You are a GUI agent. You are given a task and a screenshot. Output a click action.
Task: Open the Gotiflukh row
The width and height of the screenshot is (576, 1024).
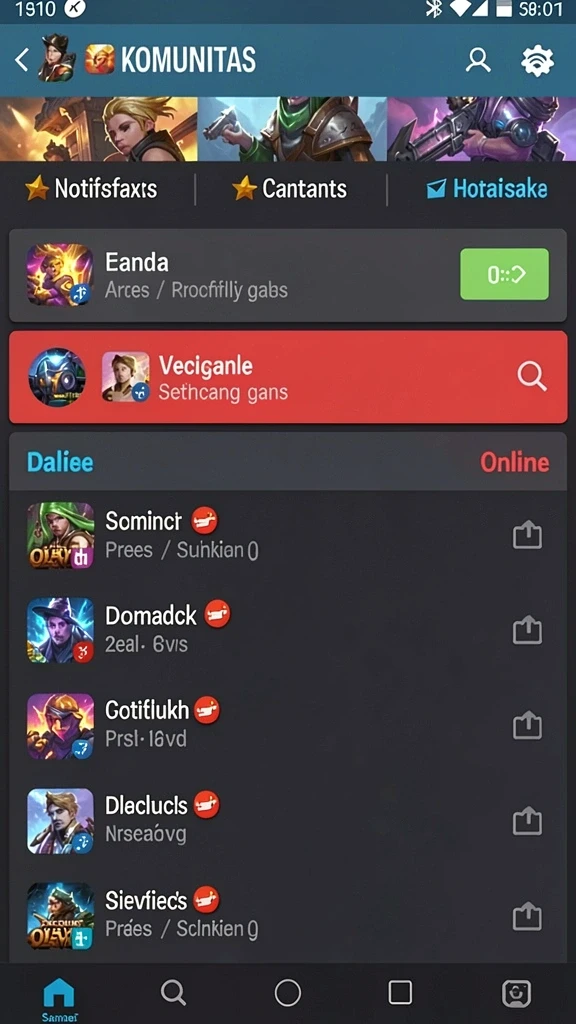(287, 726)
